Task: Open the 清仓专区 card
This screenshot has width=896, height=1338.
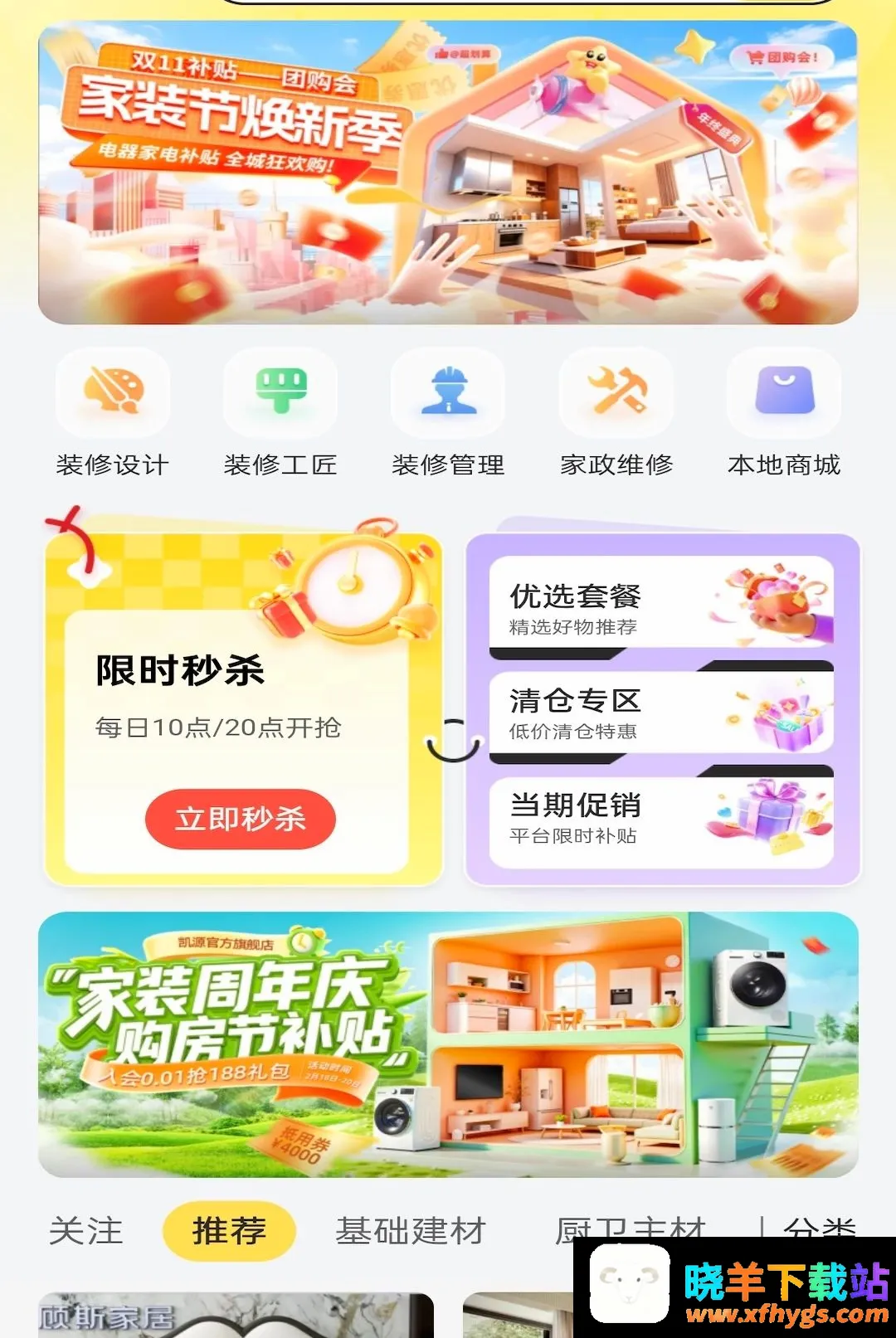Action: [x=661, y=712]
